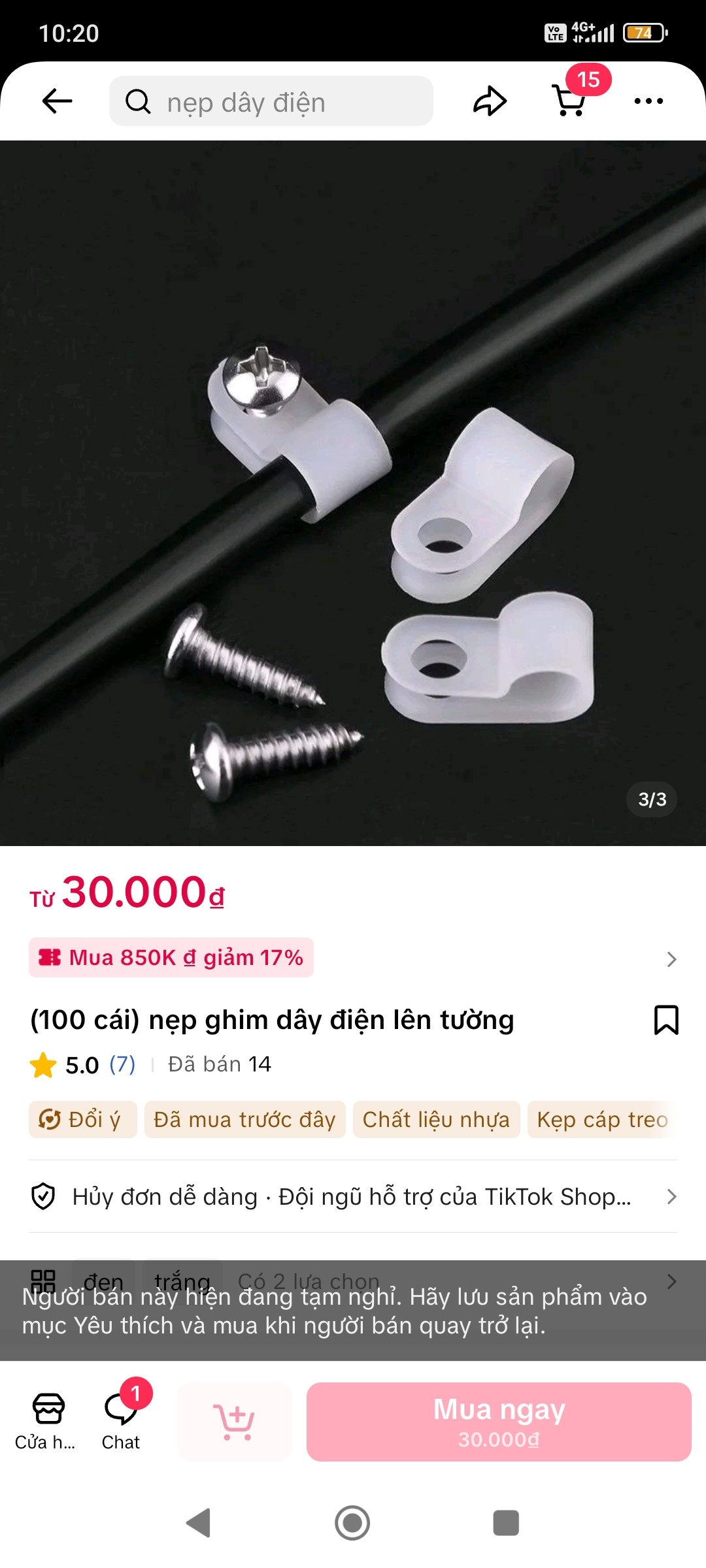Select the 'Đã mua trước đây' chip
Viewport: 706px width, 1568px height.
[244, 1120]
